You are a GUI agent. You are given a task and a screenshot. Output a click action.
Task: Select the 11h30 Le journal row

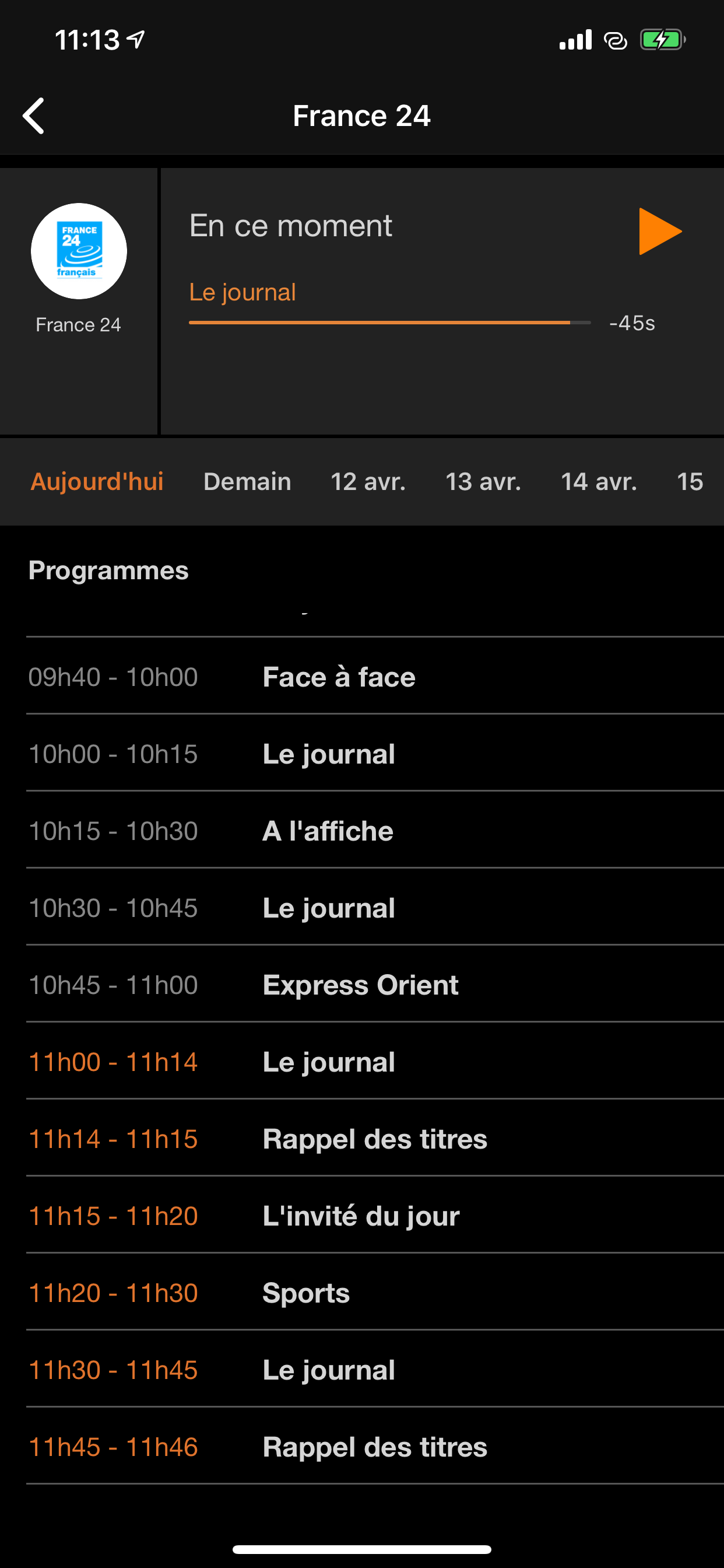point(329,1369)
